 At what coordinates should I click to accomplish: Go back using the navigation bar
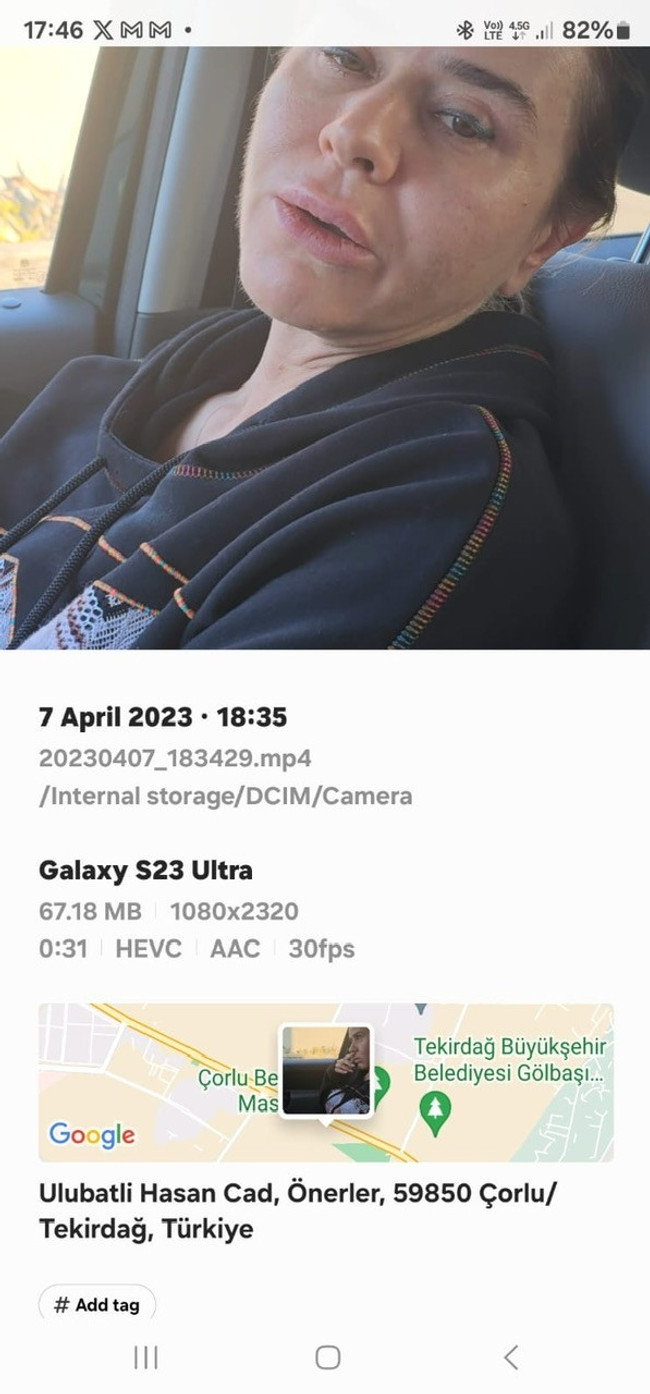(511, 1357)
